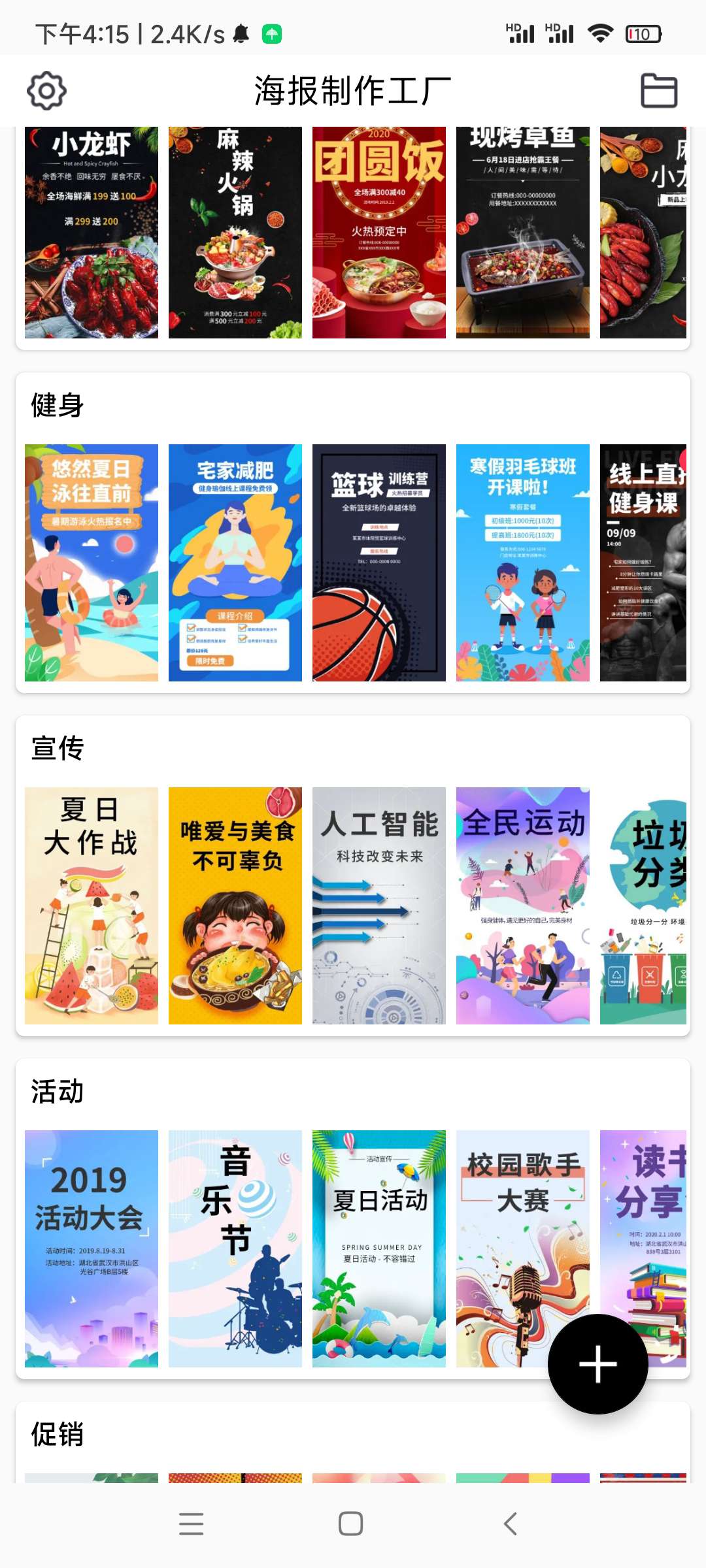Viewport: 706px width, 1568px height.
Task: Open the 小龙虾 crayfish poster template
Action: coord(92,233)
